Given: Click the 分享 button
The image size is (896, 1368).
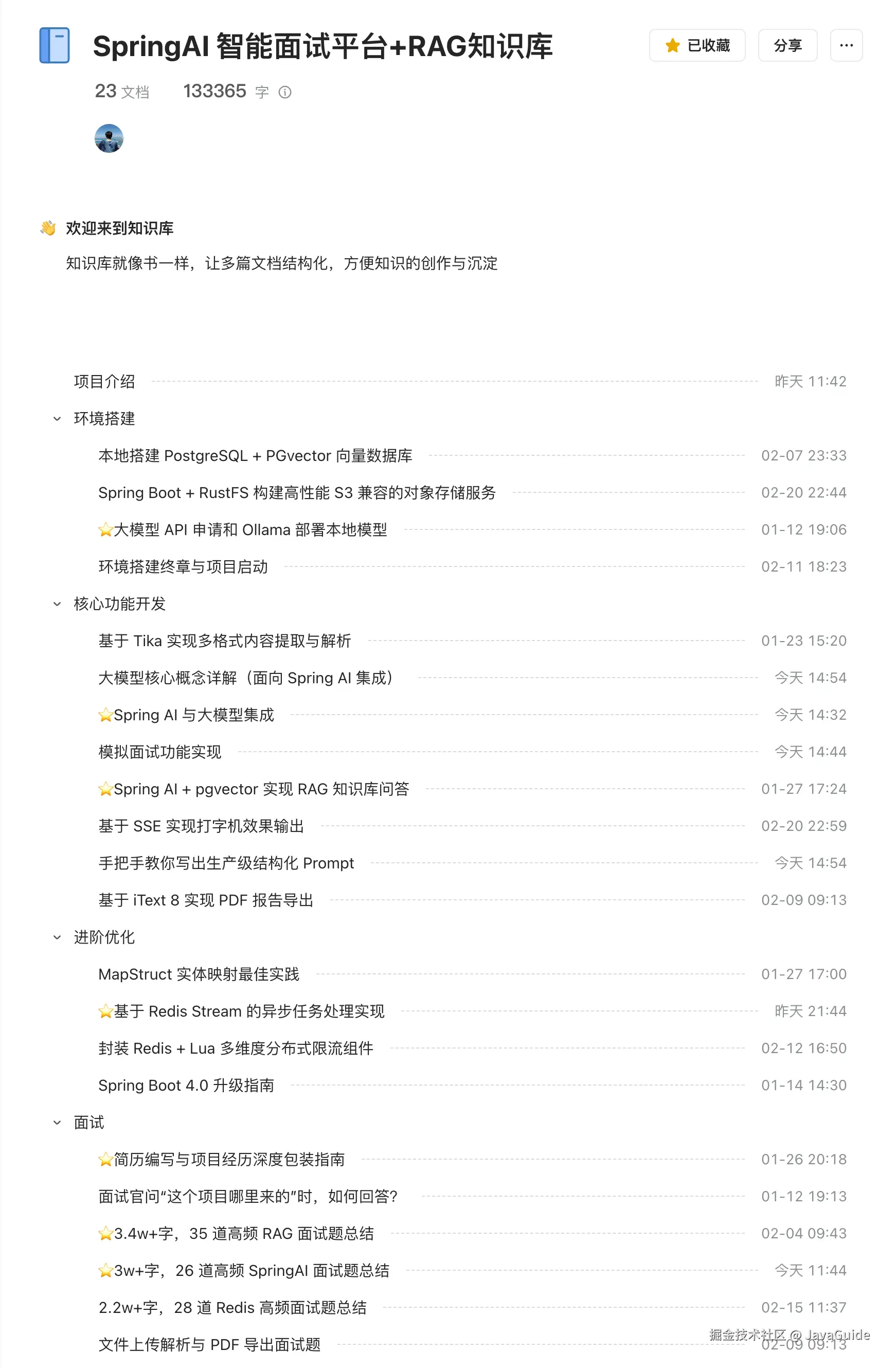Looking at the screenshot, I should pyautogui.click(x=787, y=45).
